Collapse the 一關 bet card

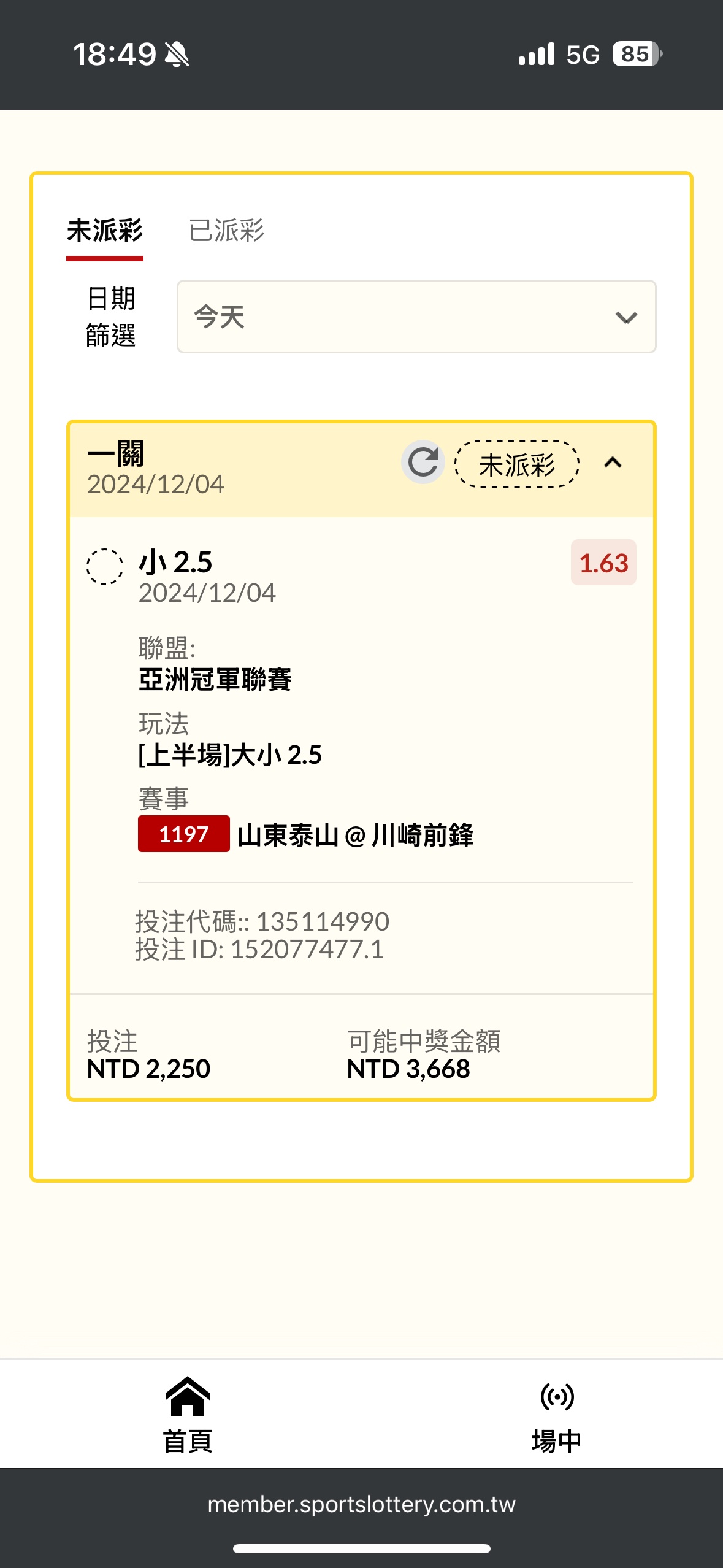point(613,463)
